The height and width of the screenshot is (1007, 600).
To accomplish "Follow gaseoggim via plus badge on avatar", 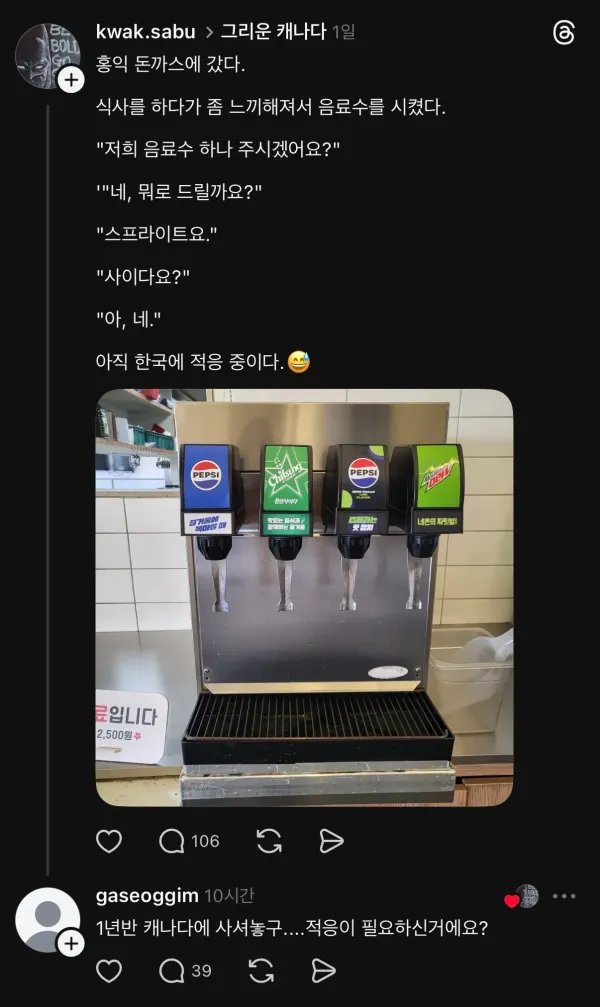I will pos(71,943).
